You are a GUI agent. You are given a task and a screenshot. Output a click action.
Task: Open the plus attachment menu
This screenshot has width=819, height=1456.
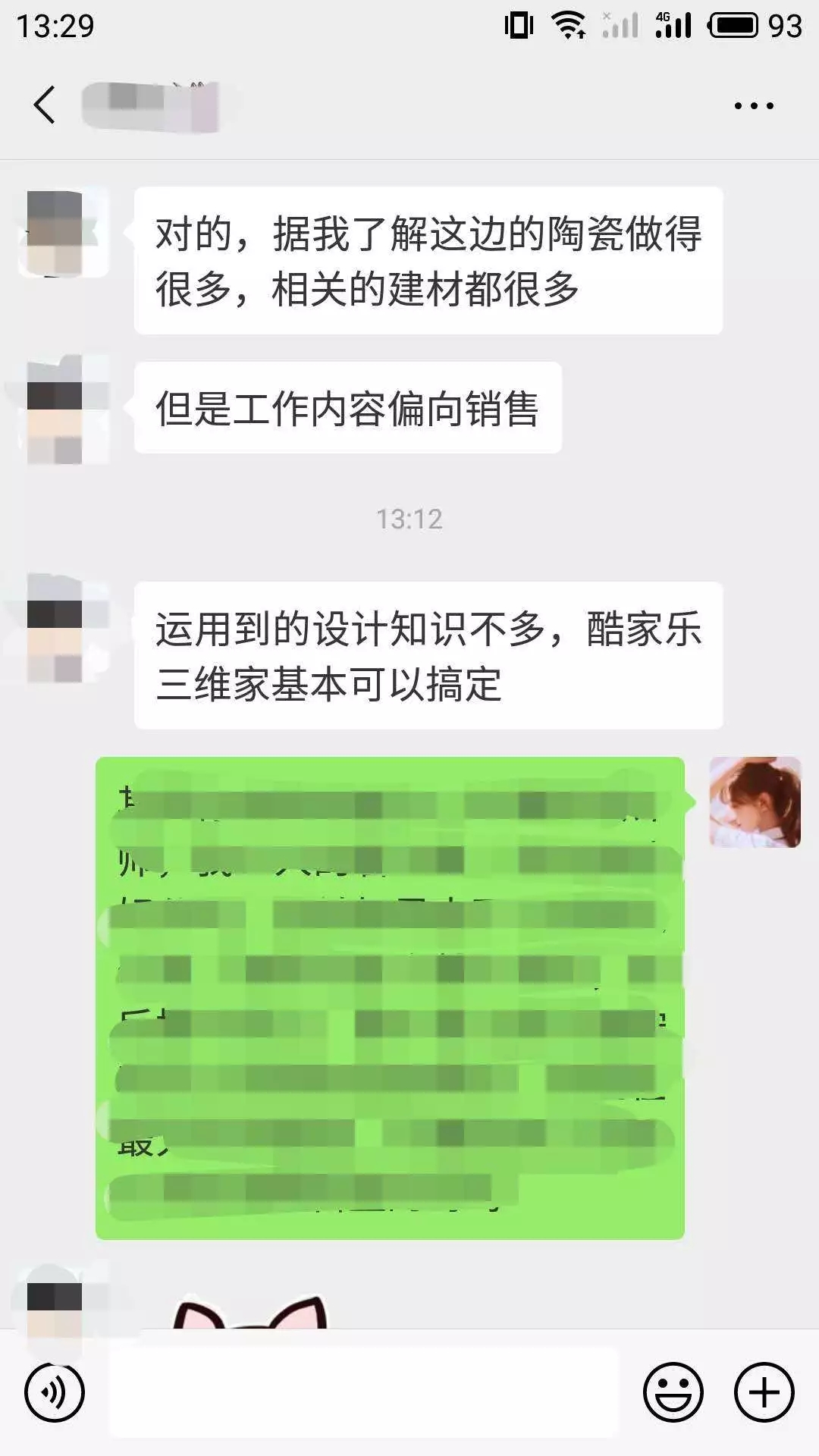pyautogui.click(x=764, y=1392)
